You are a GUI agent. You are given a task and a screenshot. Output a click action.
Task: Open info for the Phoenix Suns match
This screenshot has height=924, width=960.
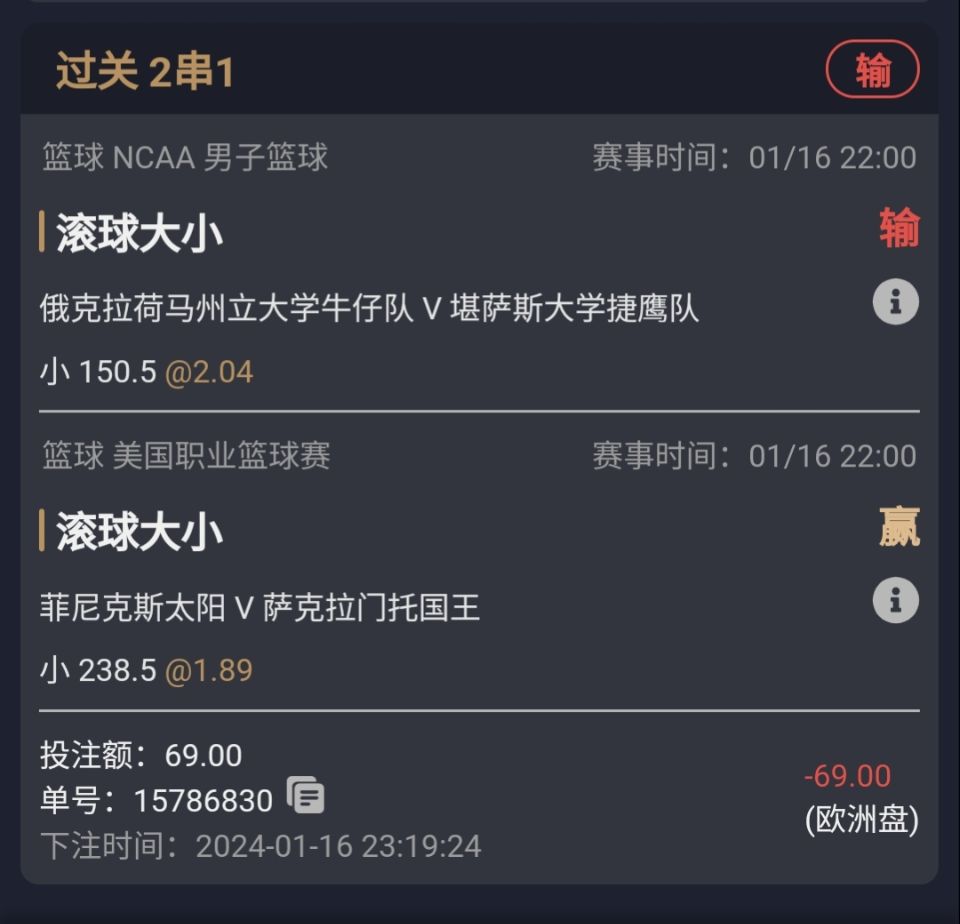tap(895, 601)
